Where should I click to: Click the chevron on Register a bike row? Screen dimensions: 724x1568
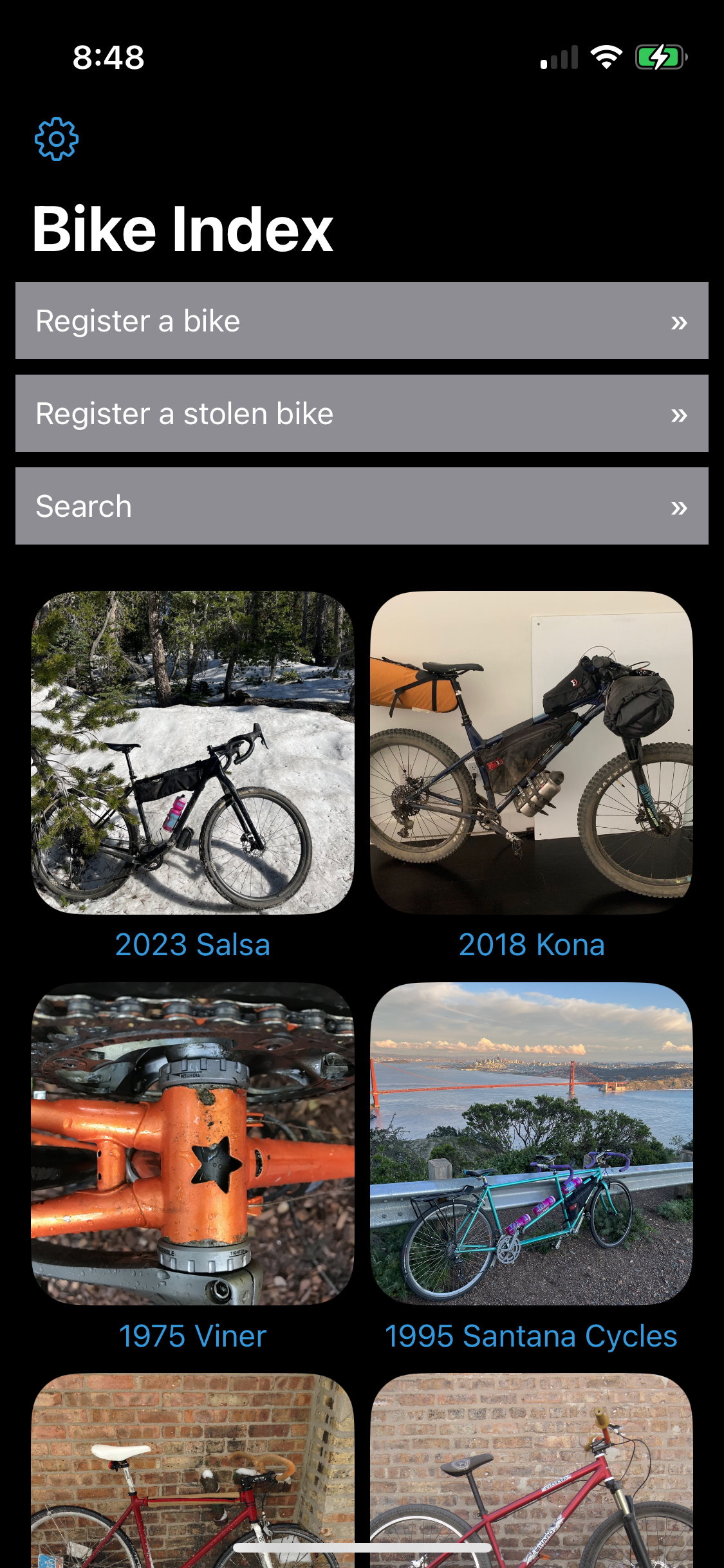pos(680,322)
